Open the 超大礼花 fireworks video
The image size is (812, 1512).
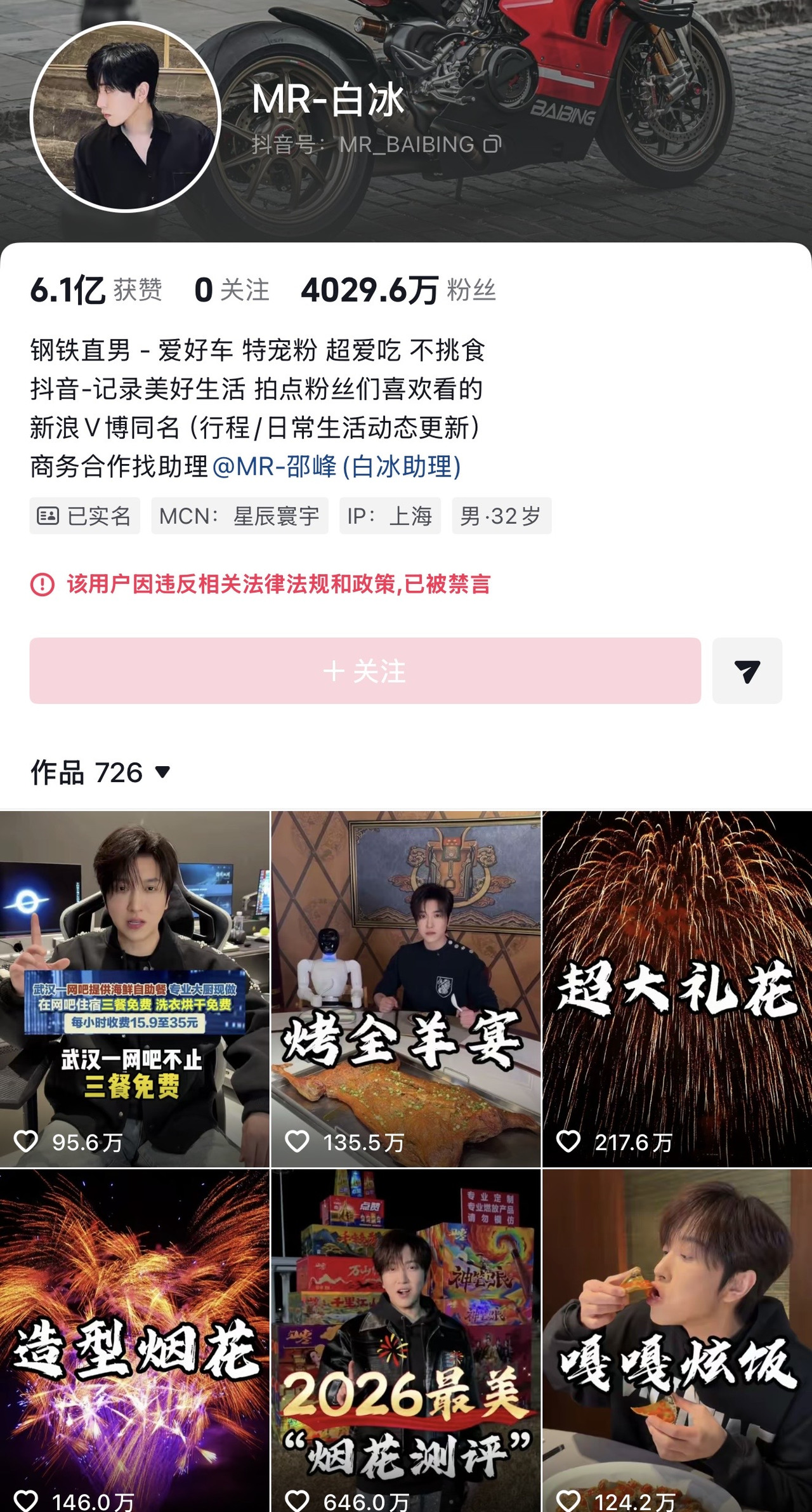(678, 989)
